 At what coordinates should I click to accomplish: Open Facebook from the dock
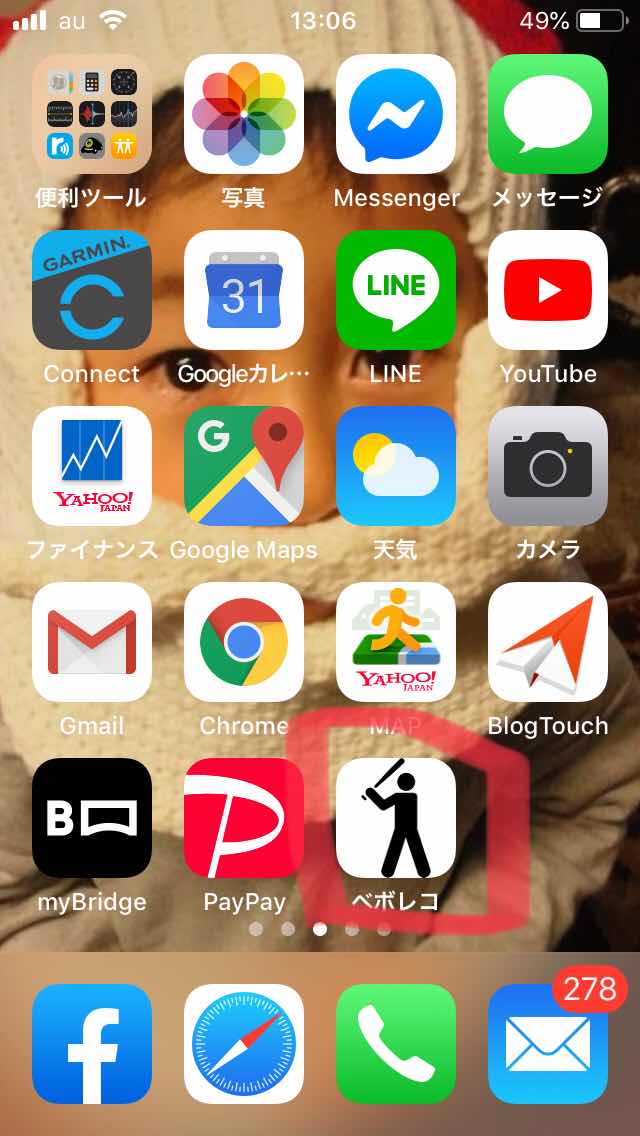click(x=92, y=1043)
